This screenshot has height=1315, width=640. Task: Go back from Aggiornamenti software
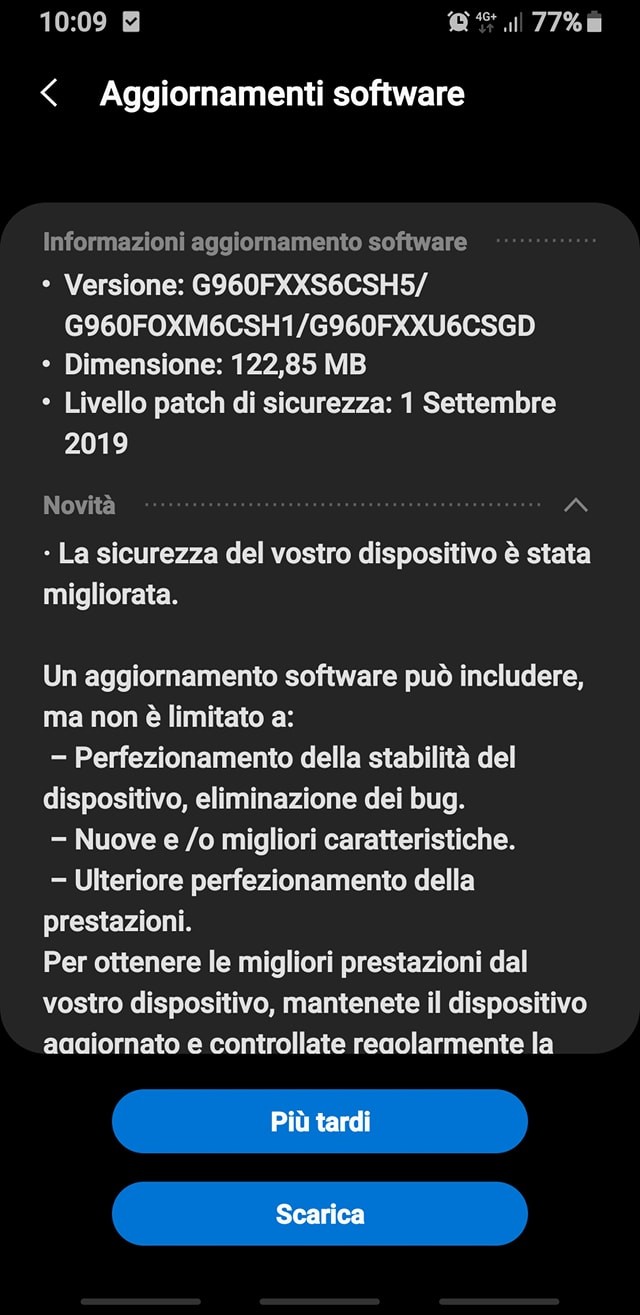[x=49, y=94]
